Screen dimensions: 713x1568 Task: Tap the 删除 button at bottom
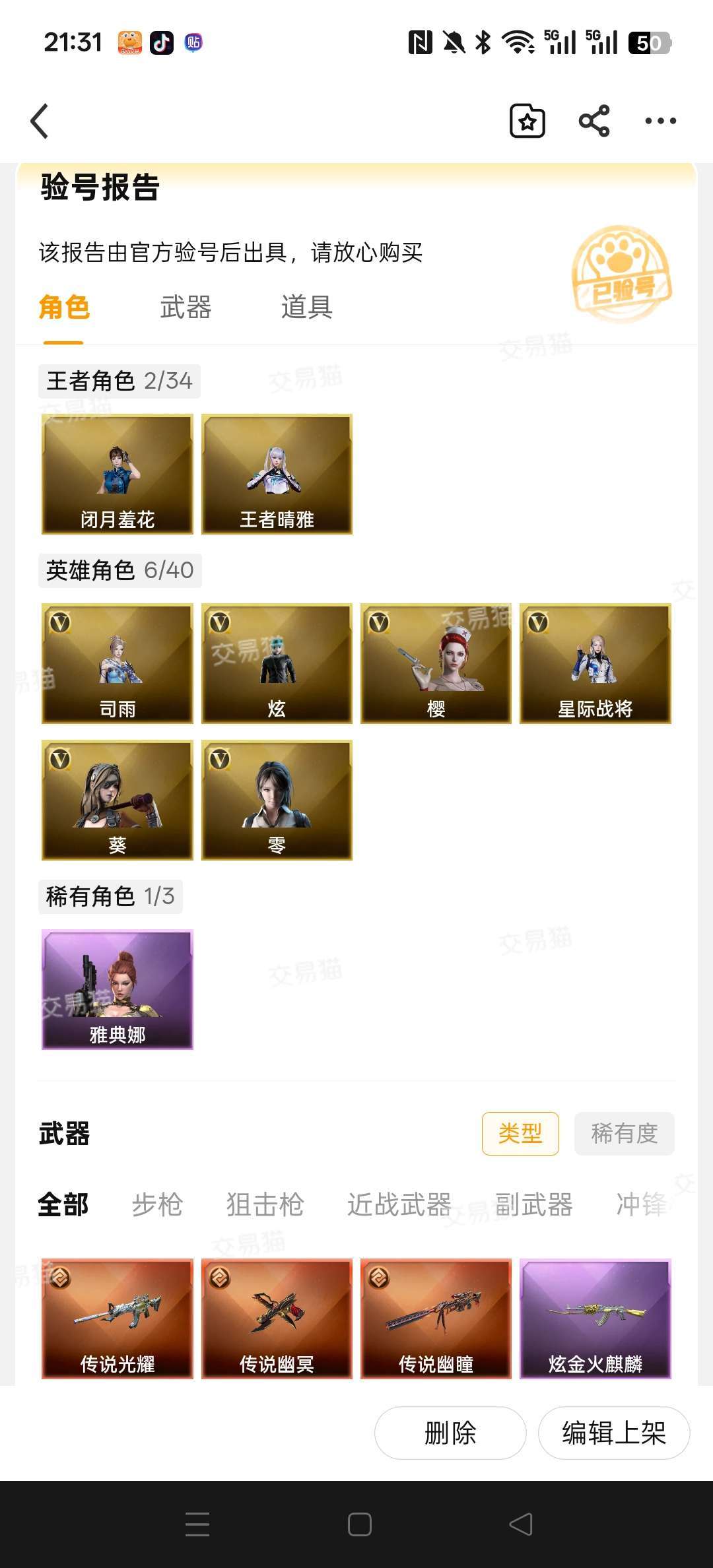[450, 1432]
